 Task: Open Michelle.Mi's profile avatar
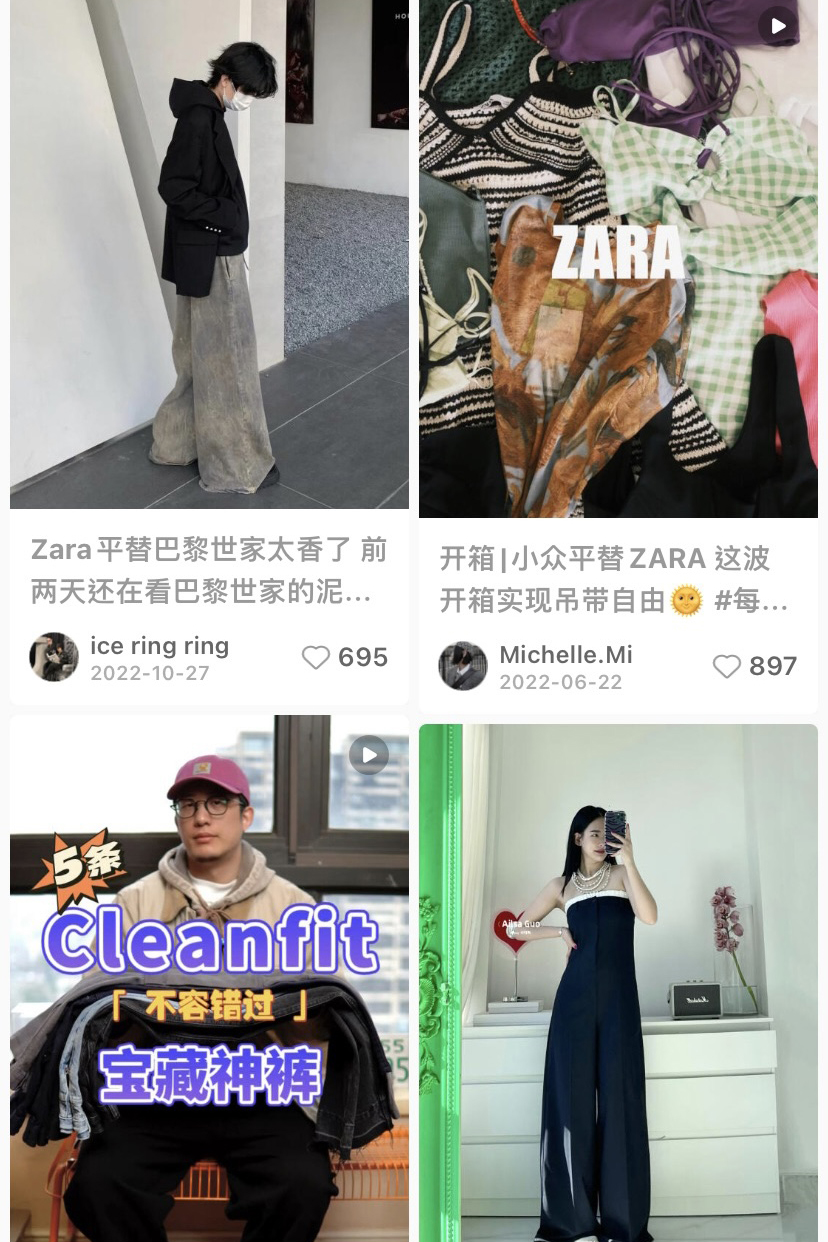tap(462, 666)
